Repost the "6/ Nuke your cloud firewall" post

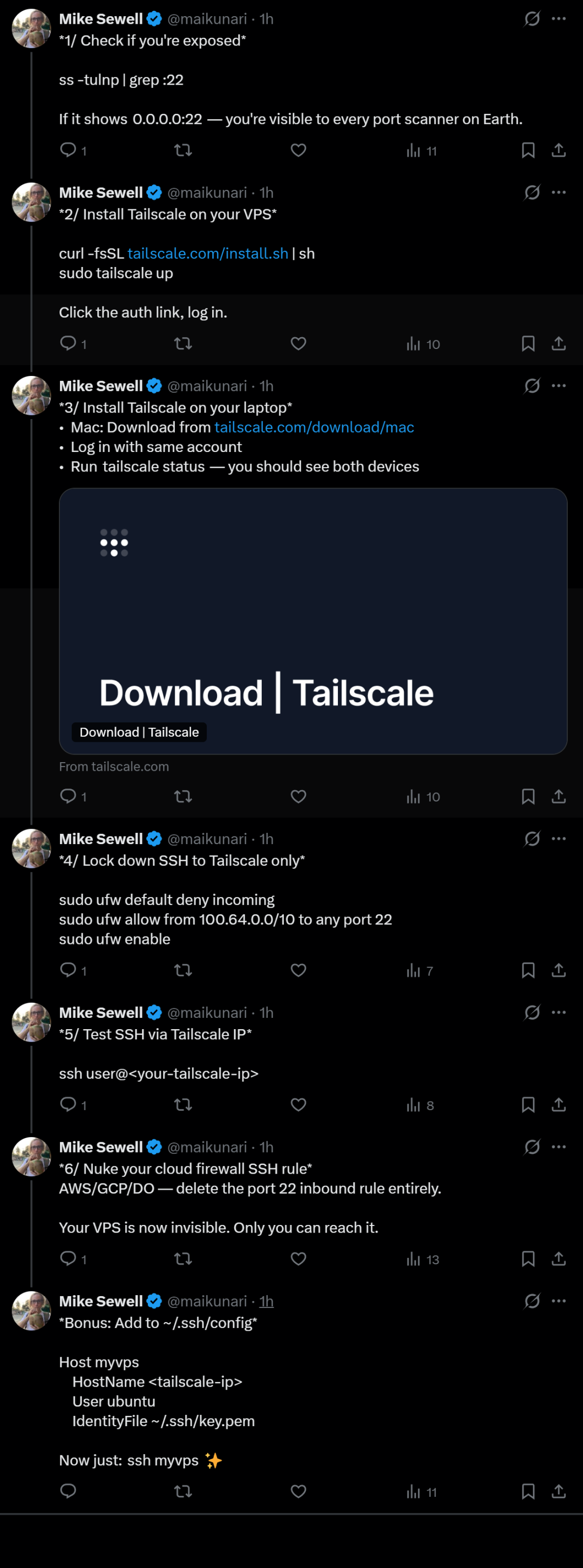tap(183, 1259)
